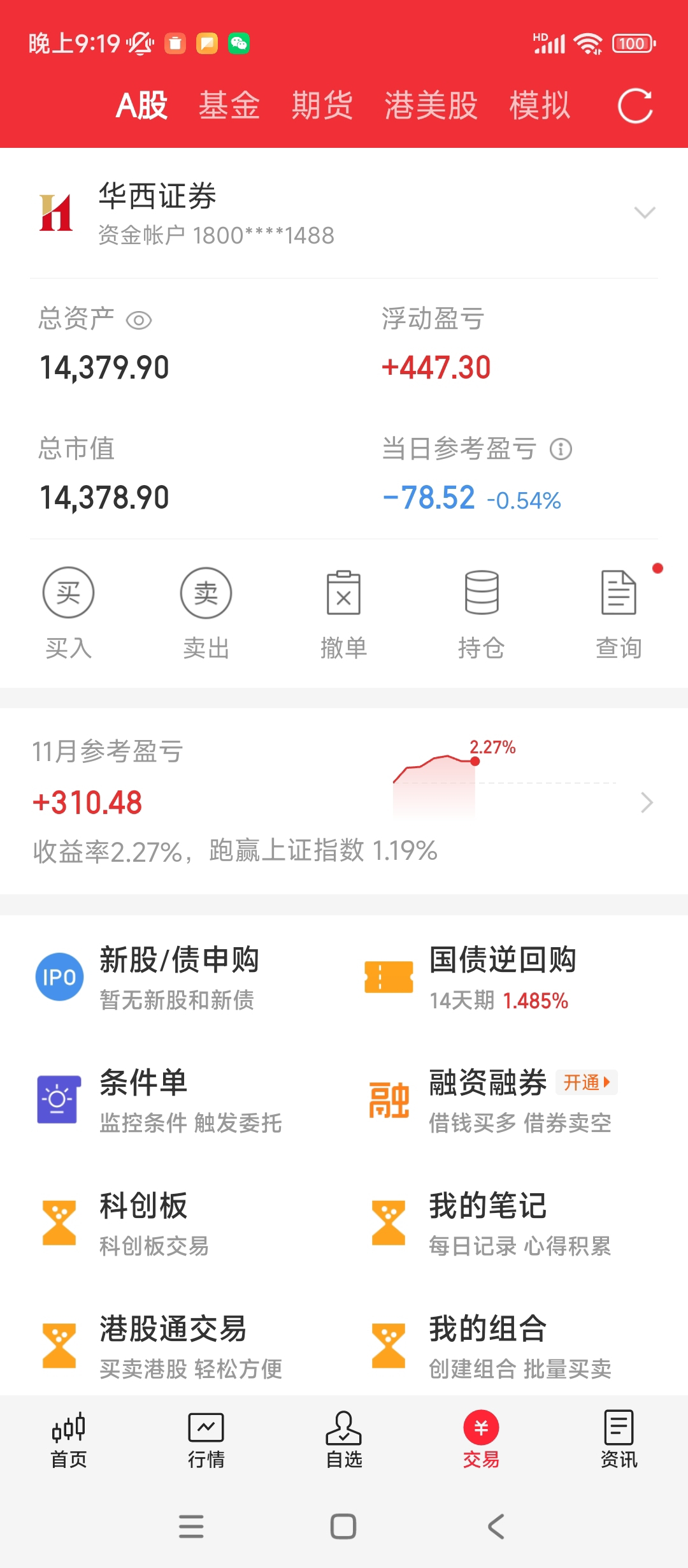
Task: Hide the 总资产 amount with eye icon
Action: point(139,320)
